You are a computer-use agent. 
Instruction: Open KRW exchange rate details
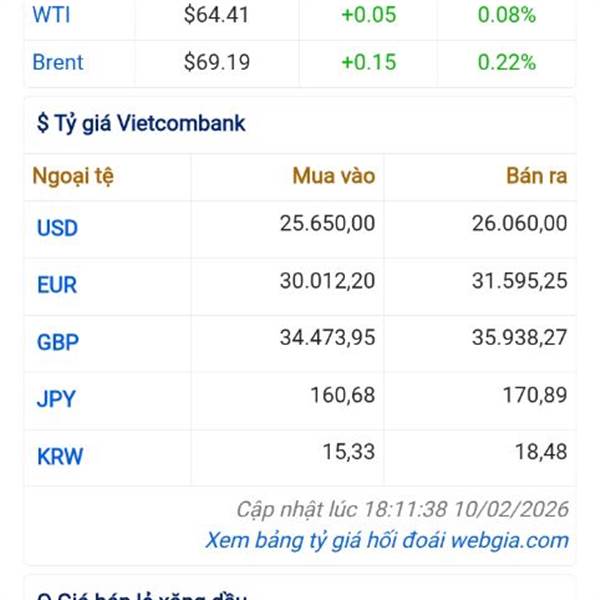tap(60, 457)
